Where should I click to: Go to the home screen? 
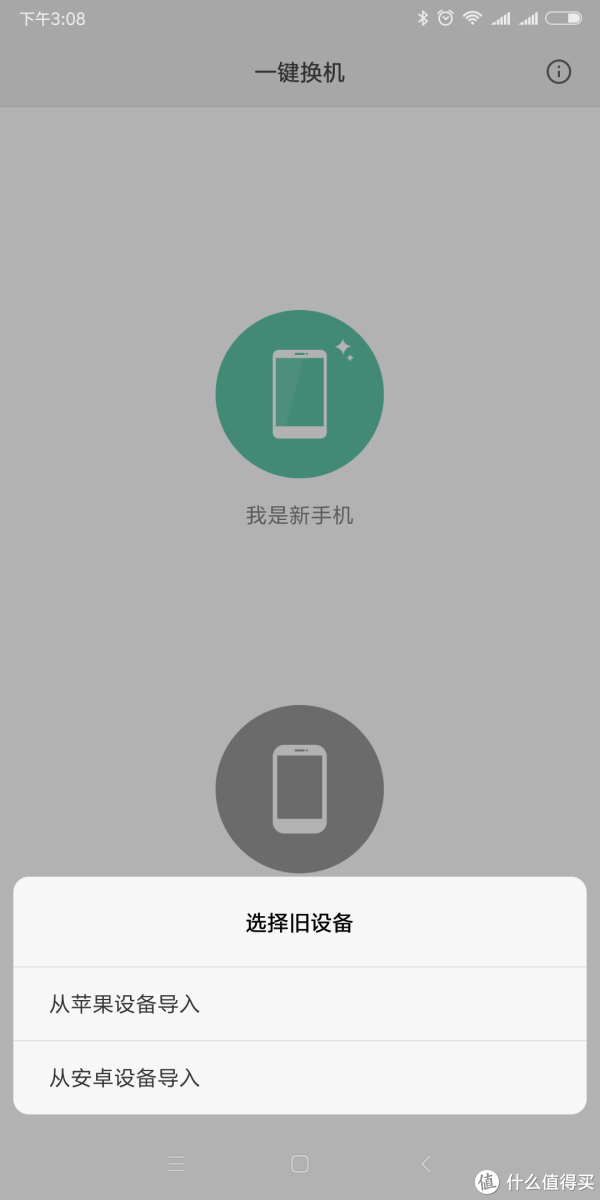coord(300,1163)
